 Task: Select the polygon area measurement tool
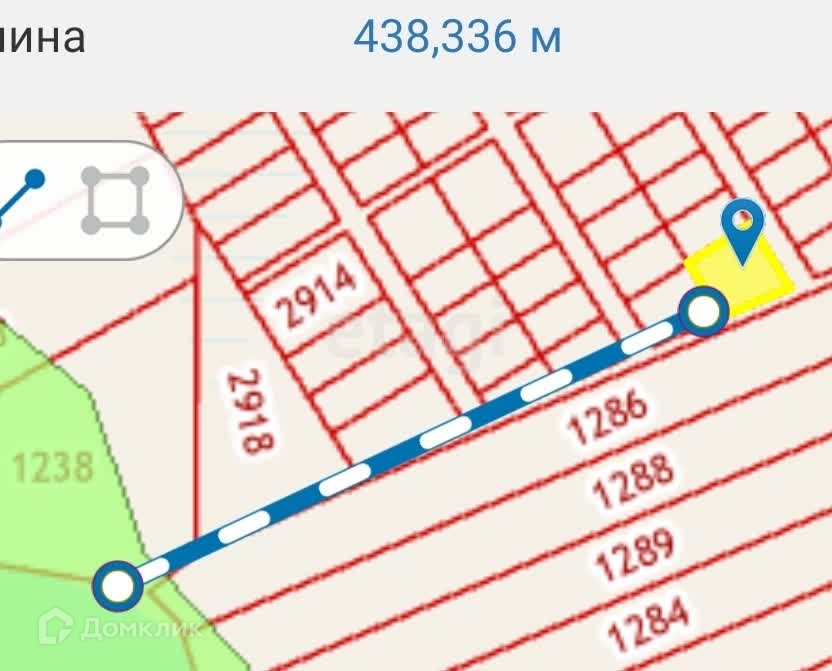(115, 200)
